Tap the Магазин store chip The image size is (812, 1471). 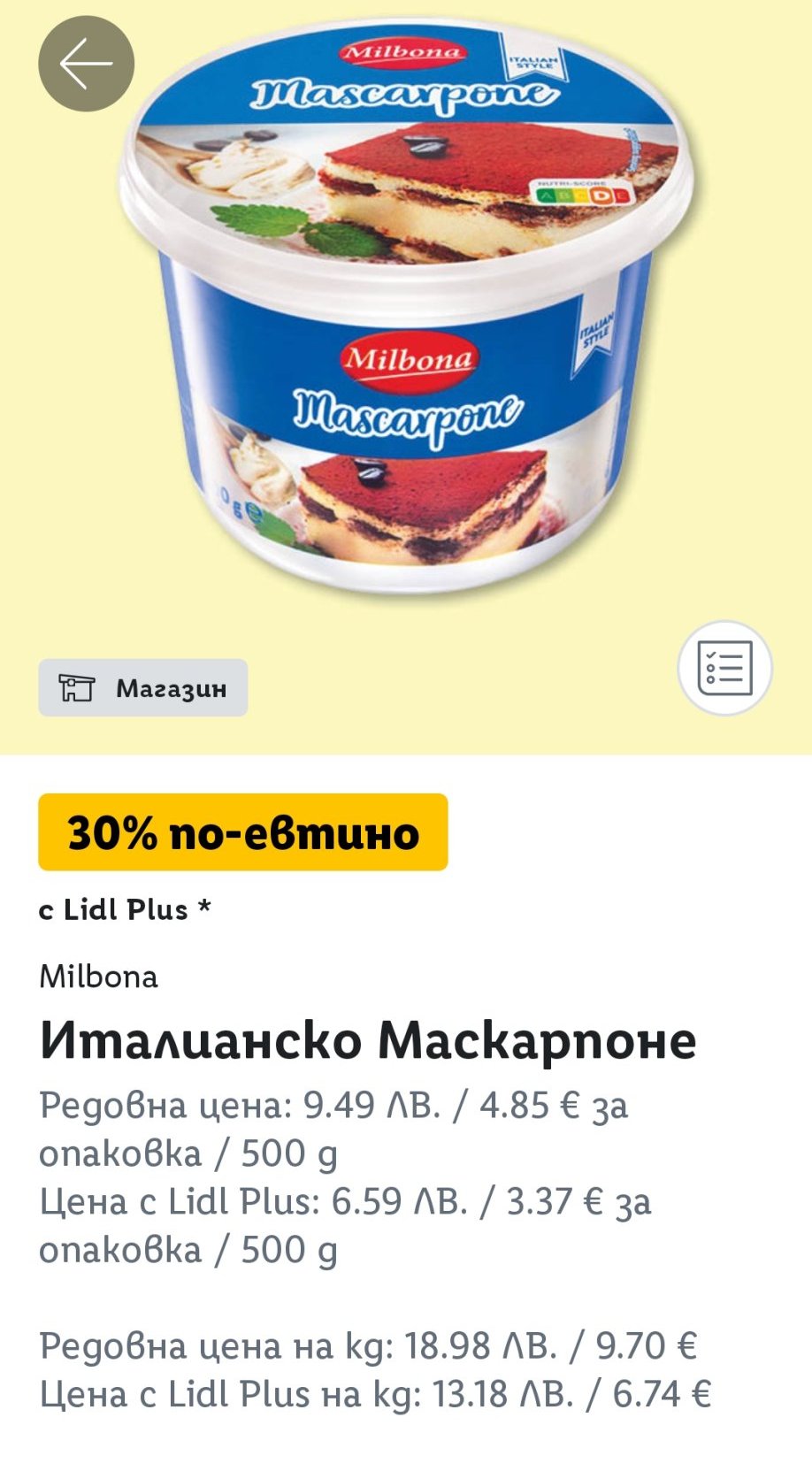[143, 687]
